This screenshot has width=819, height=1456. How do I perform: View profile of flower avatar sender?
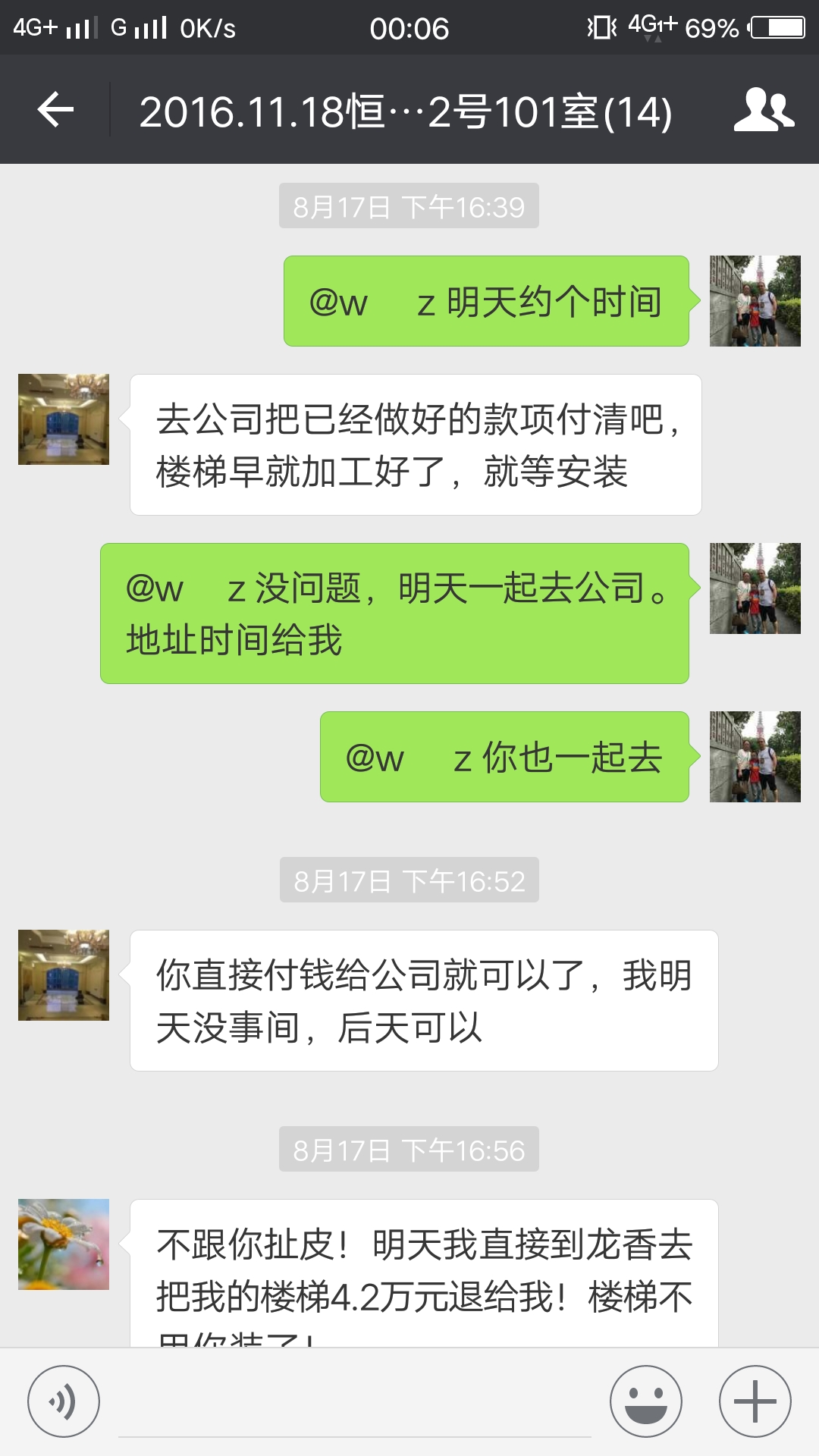[x=64, y=1244]
